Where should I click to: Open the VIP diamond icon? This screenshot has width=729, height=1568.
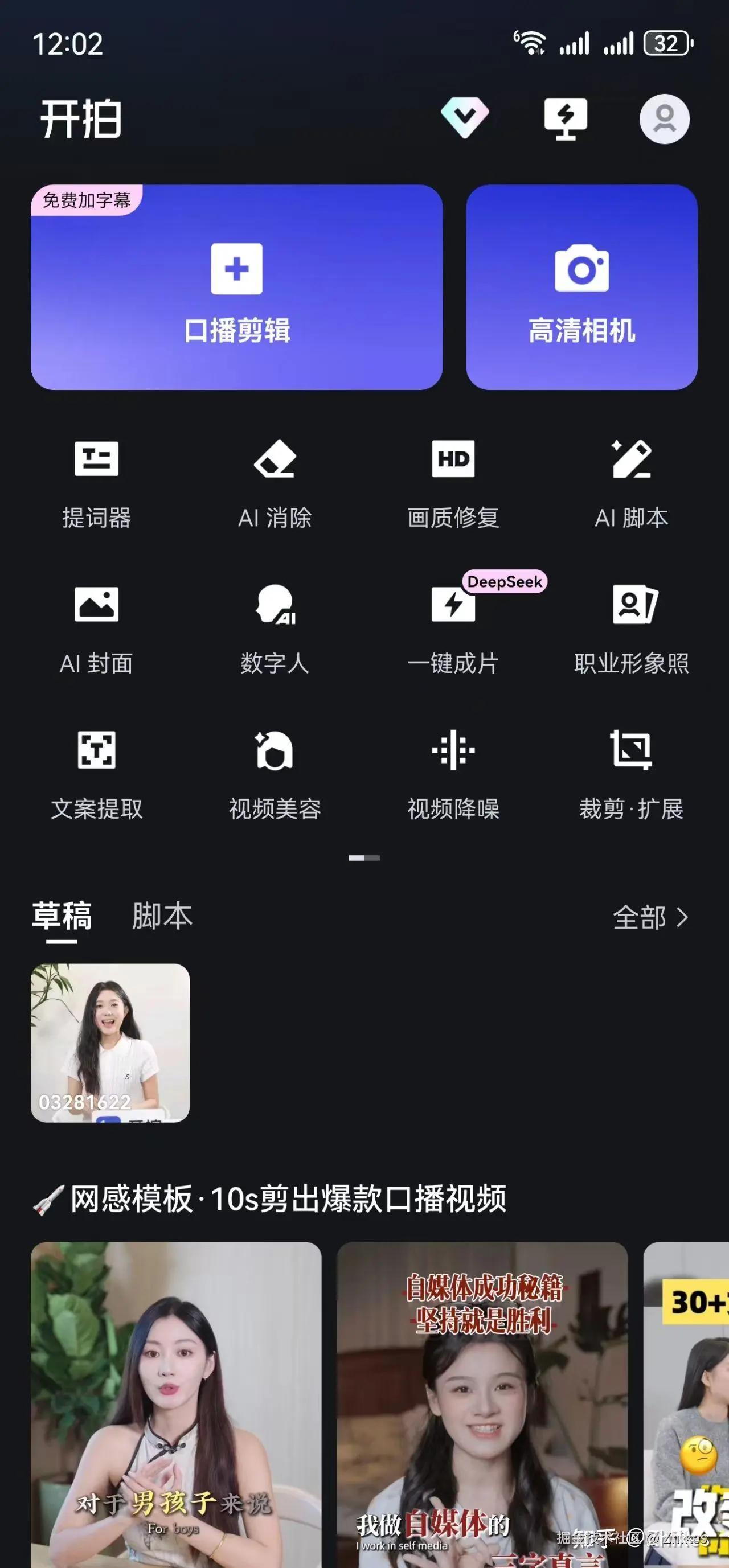[465, 117]
